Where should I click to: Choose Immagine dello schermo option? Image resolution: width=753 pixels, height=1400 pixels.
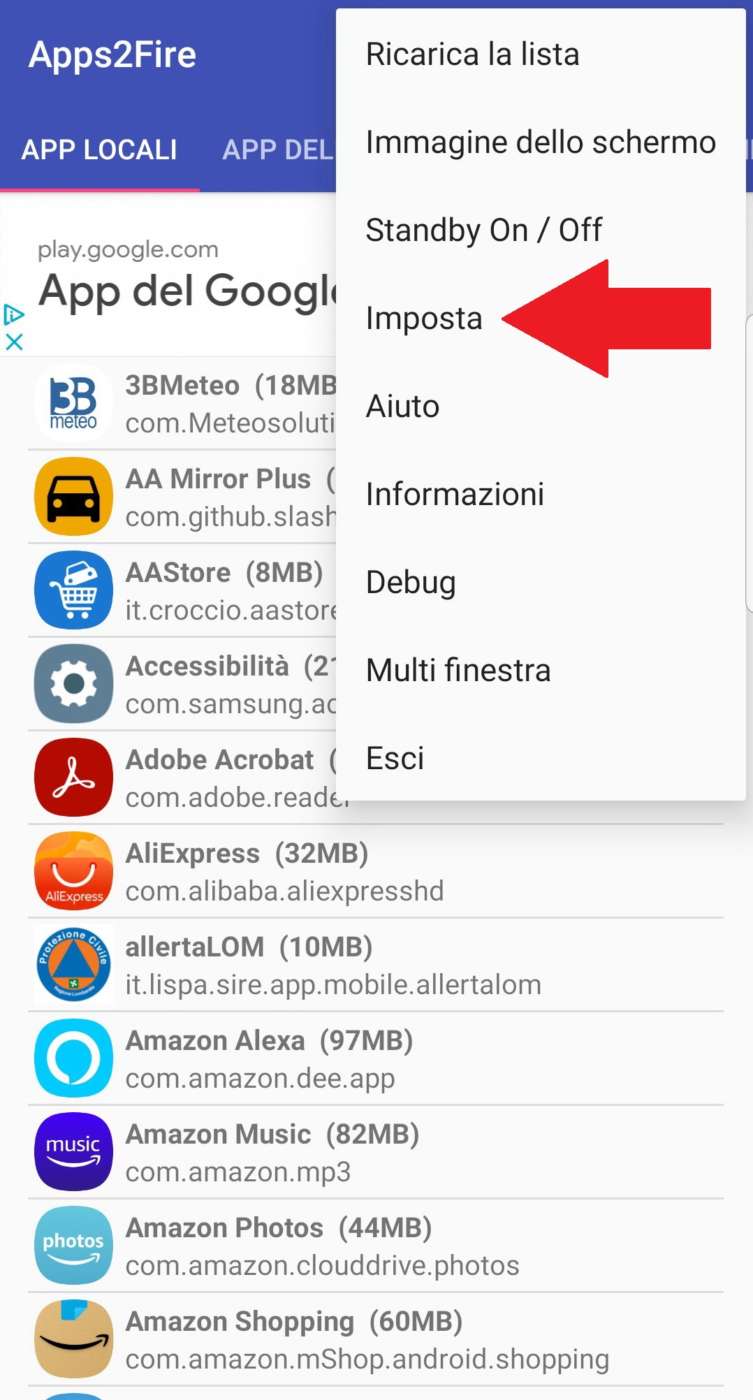[540, 142]
